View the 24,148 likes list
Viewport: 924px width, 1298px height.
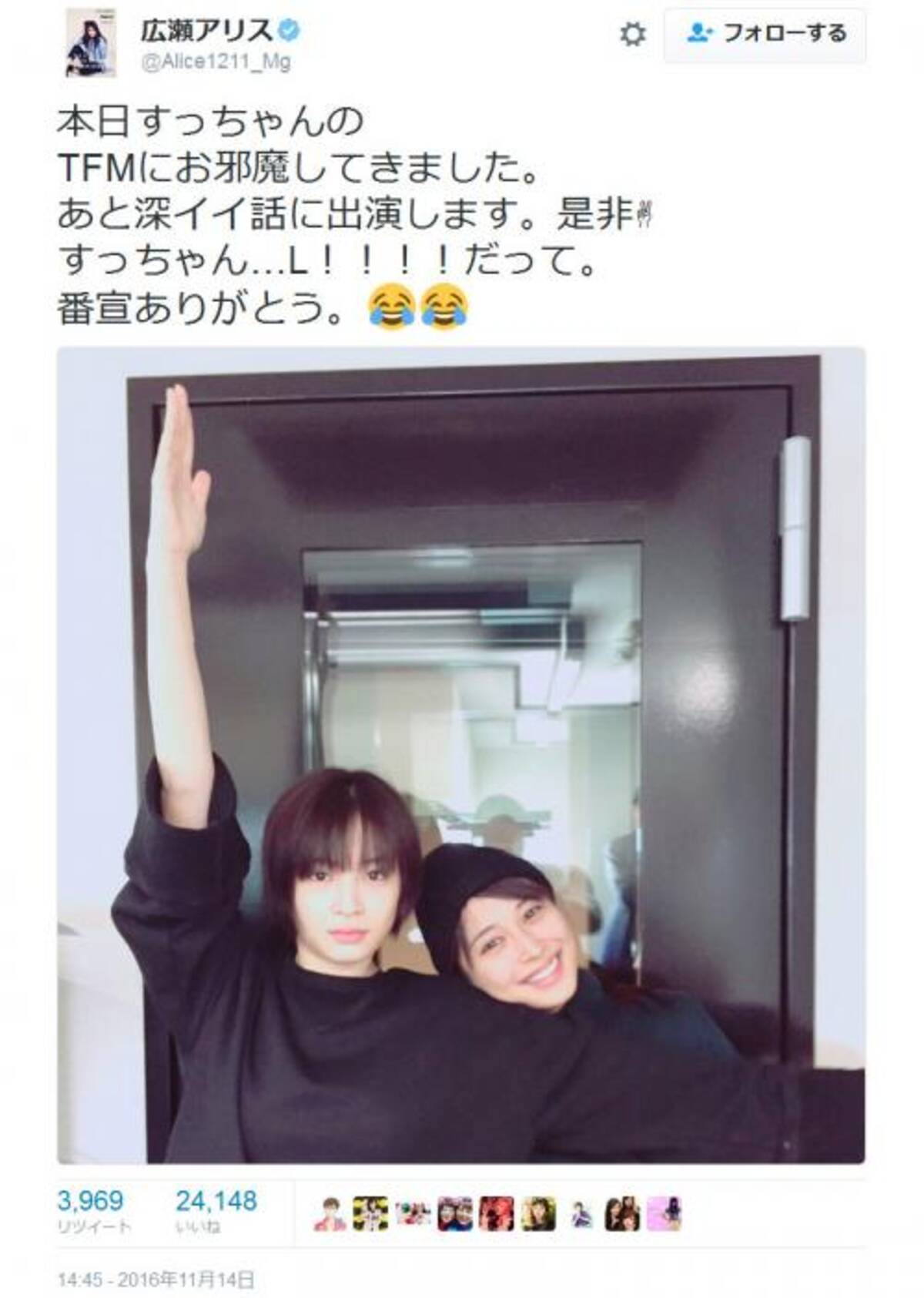[x=216, y=1211]
